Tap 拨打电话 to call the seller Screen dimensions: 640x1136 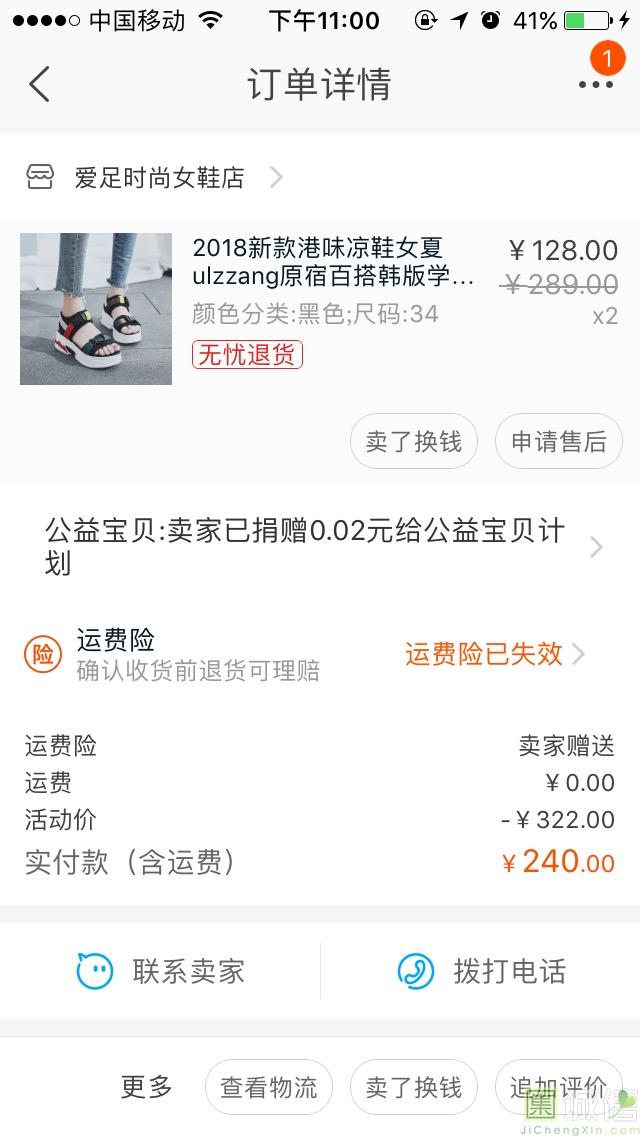coord(482,970)
